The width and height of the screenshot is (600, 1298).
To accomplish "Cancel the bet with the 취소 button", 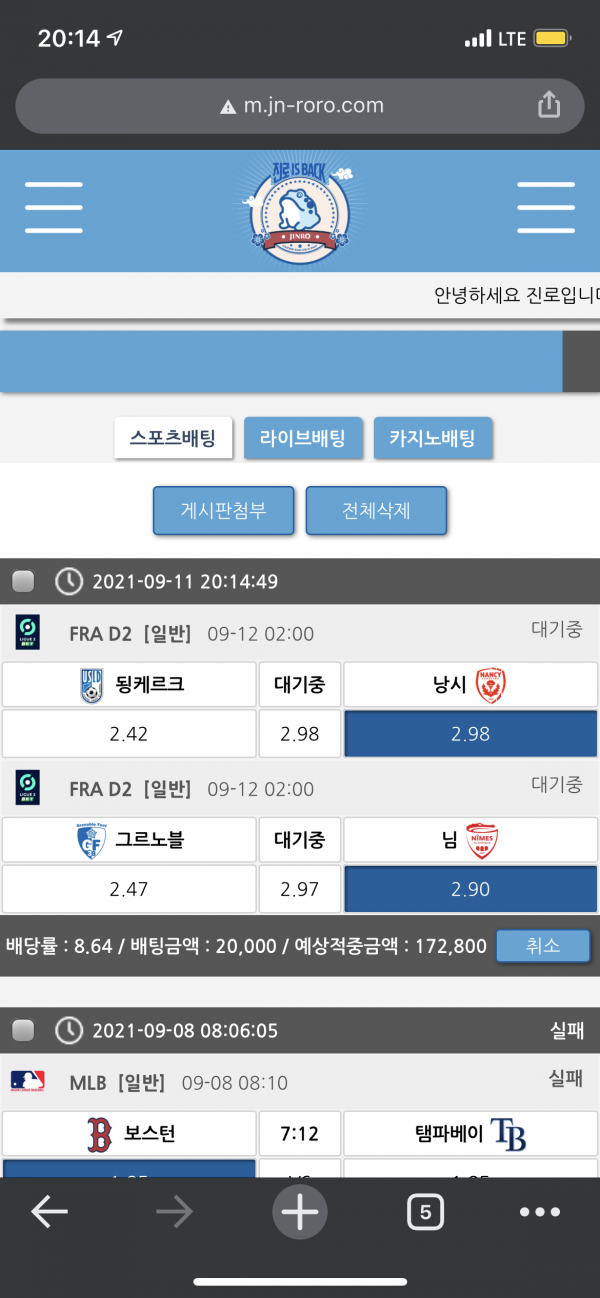I will click(x=543, y=945).
